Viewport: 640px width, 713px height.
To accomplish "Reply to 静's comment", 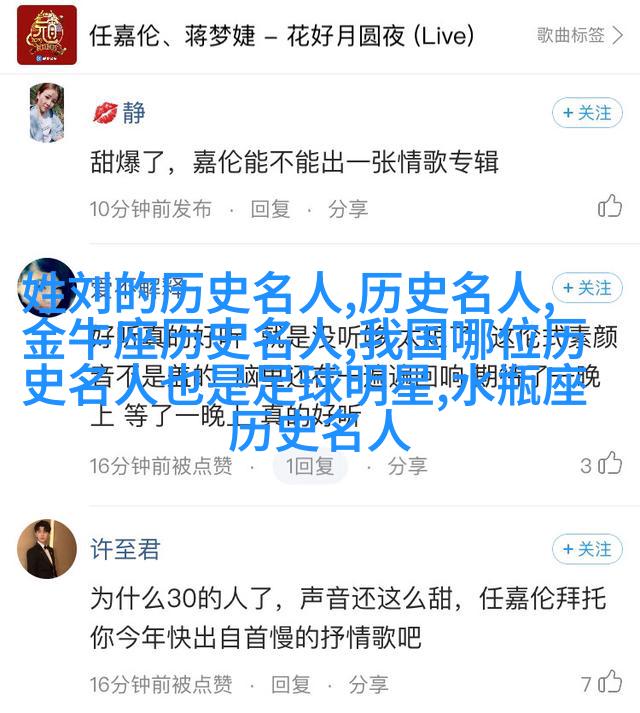I will coord(270,209).
